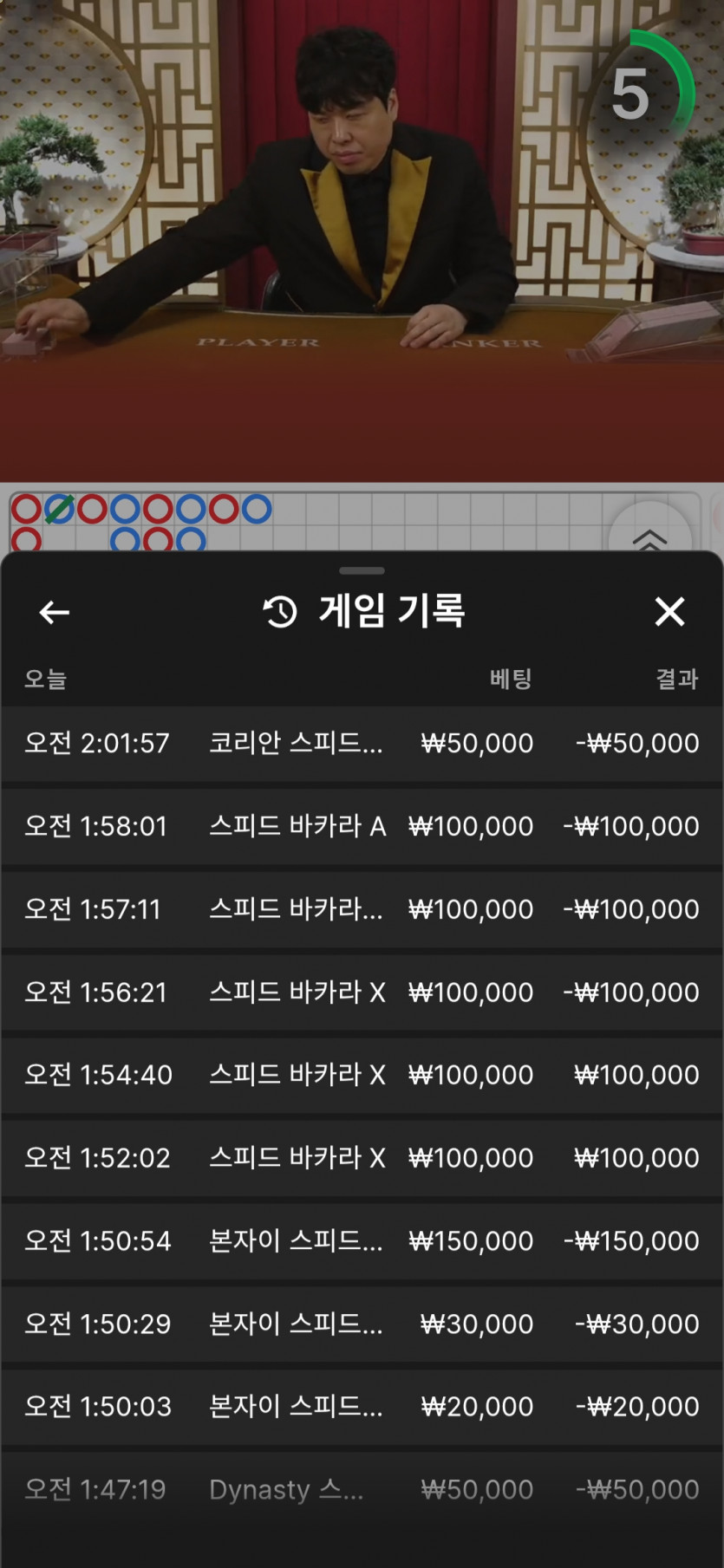The image size is (724, 1568).
Task: Open the 오전 2:01:57 코리안 스피드 record
Action: [362, 744]
